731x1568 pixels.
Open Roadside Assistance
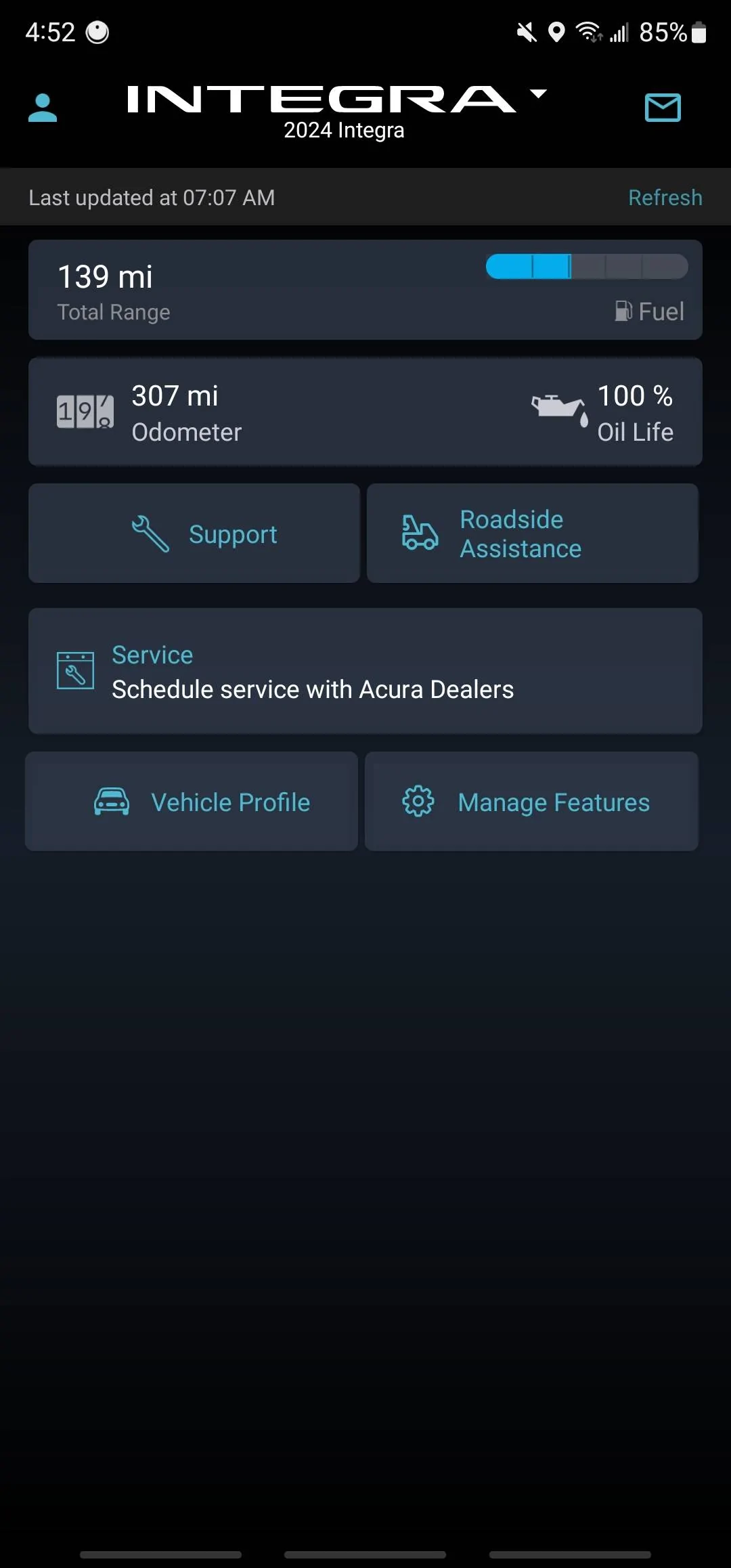click(x=533, y=533)
